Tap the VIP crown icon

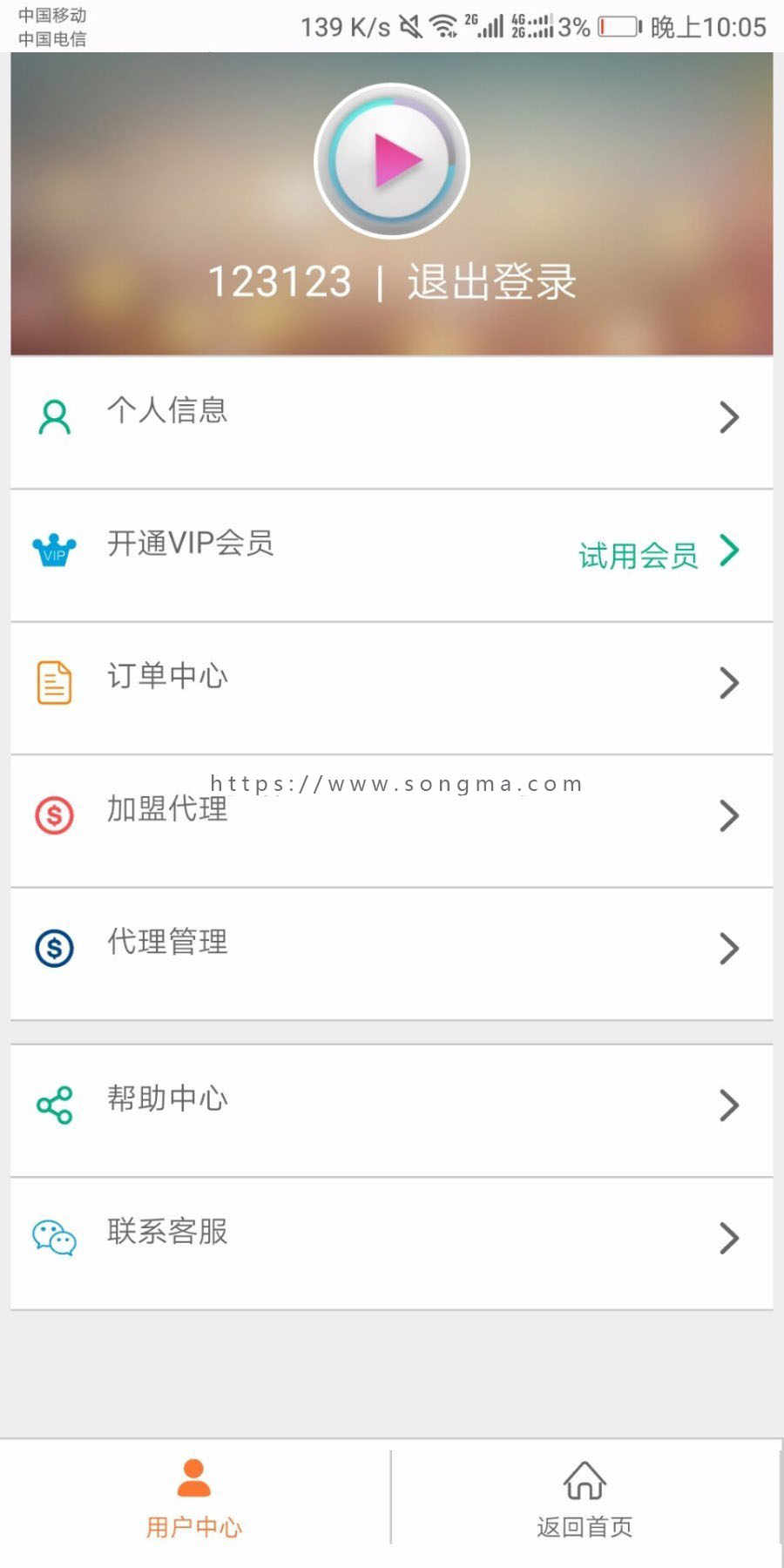(x=52, y=550)
